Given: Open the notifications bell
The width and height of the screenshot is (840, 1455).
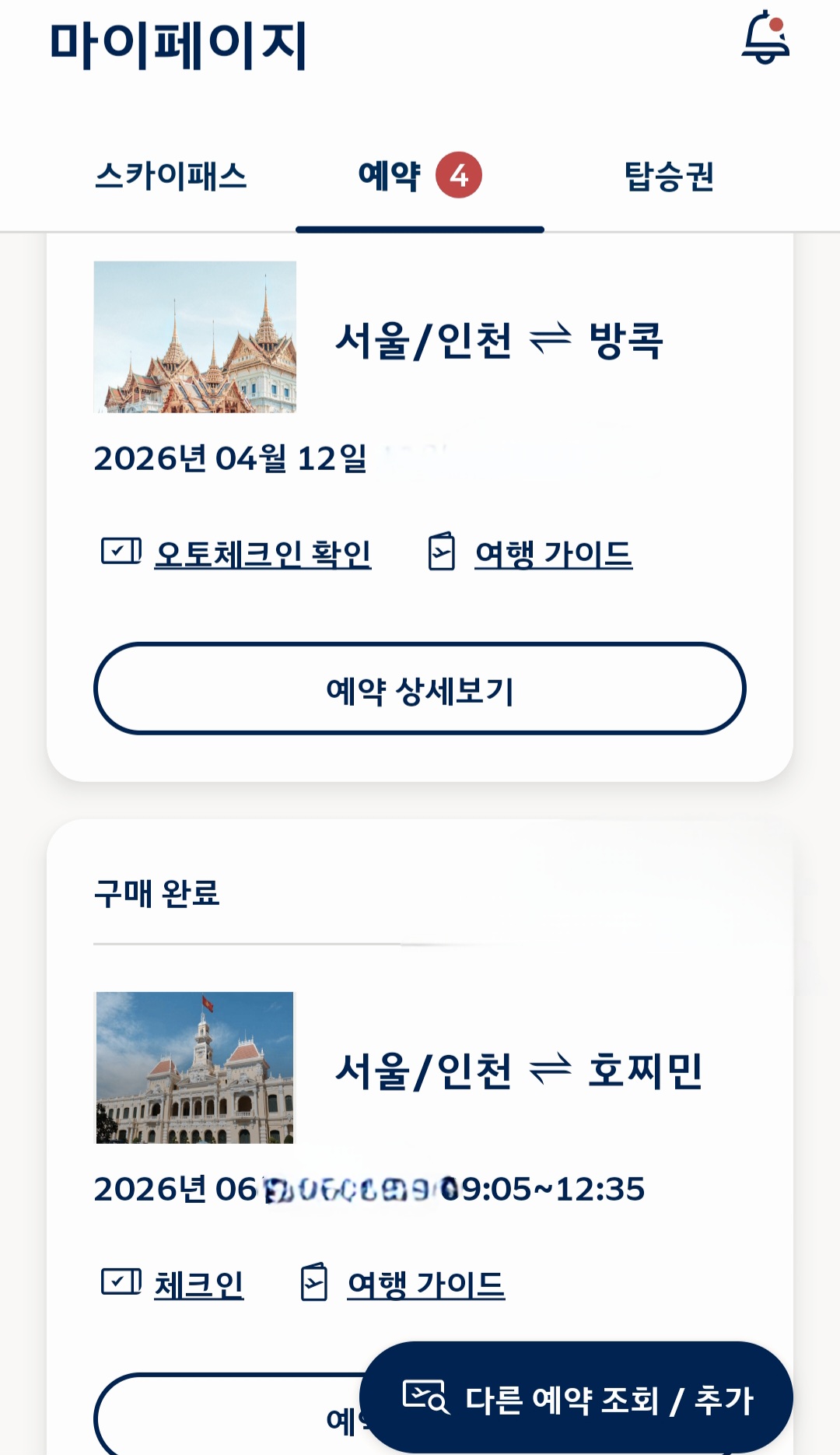Looking at the screenshot, I should [765, 37].
